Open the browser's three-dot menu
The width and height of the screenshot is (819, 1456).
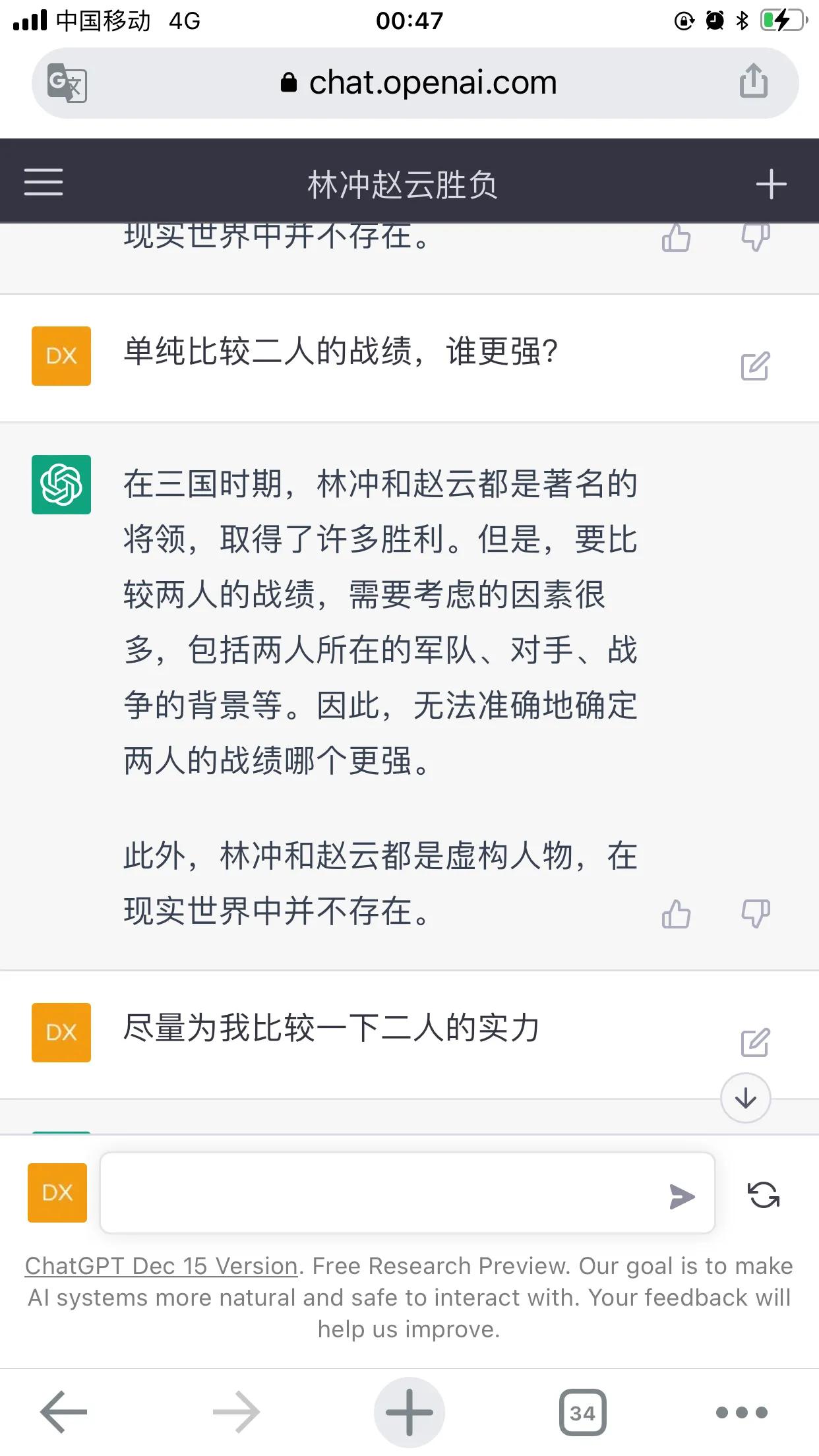(742, 1412)
